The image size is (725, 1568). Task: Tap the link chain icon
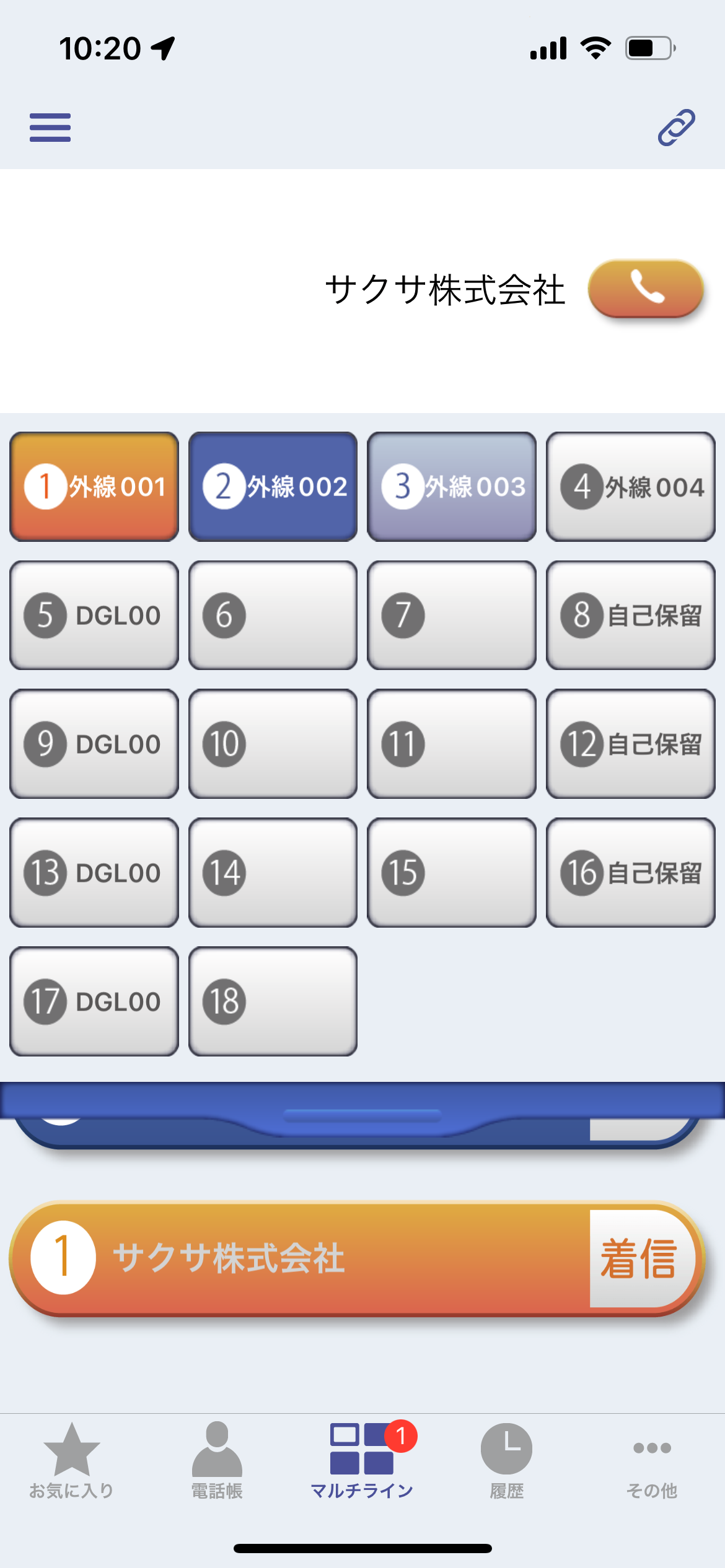[x=676, y=128]
